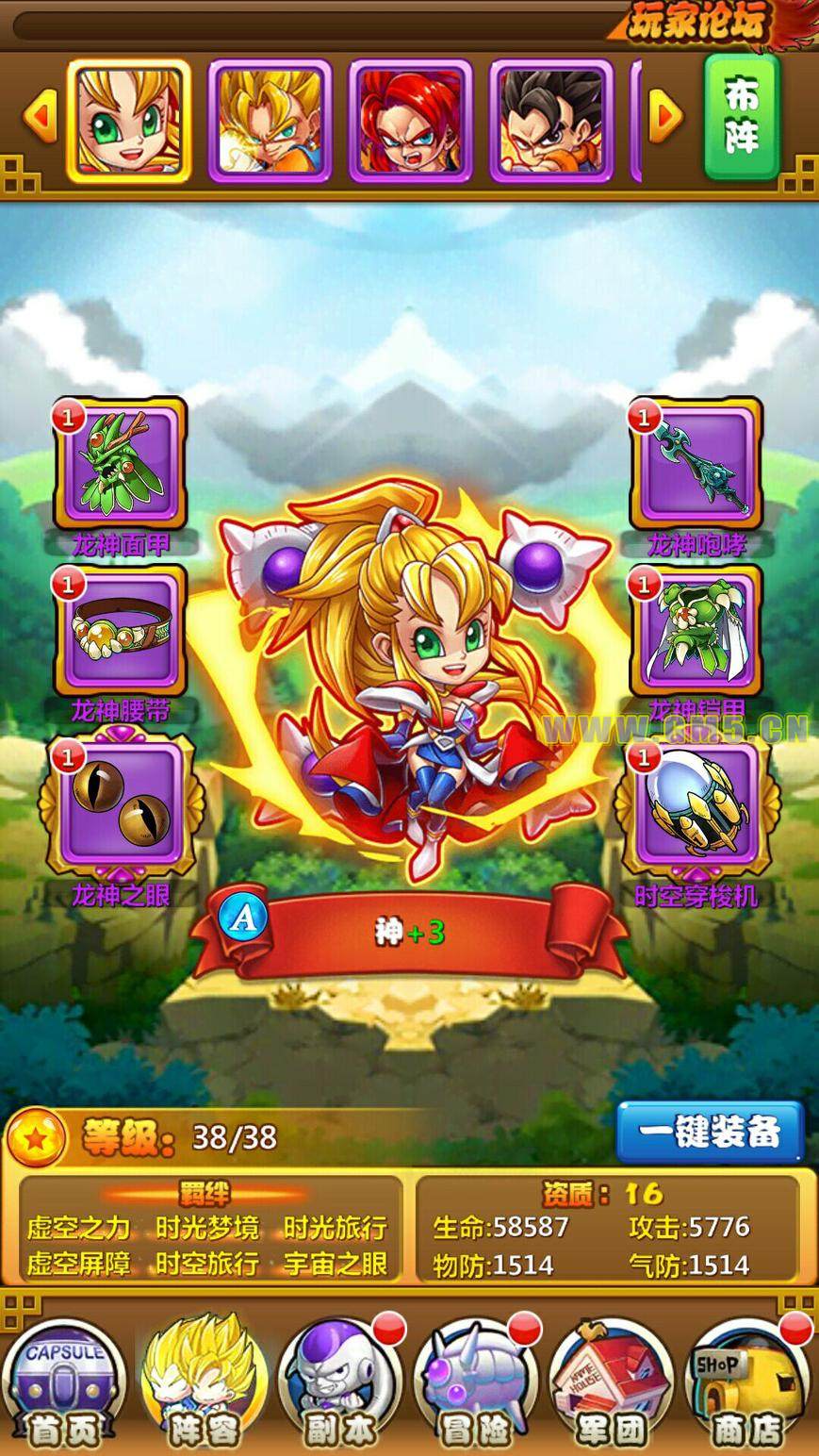The height and width of the screenshot is (1456, 819).
Task: Open the 龙神咆哮 weapon slot
Action: click(x=696, y=463)
